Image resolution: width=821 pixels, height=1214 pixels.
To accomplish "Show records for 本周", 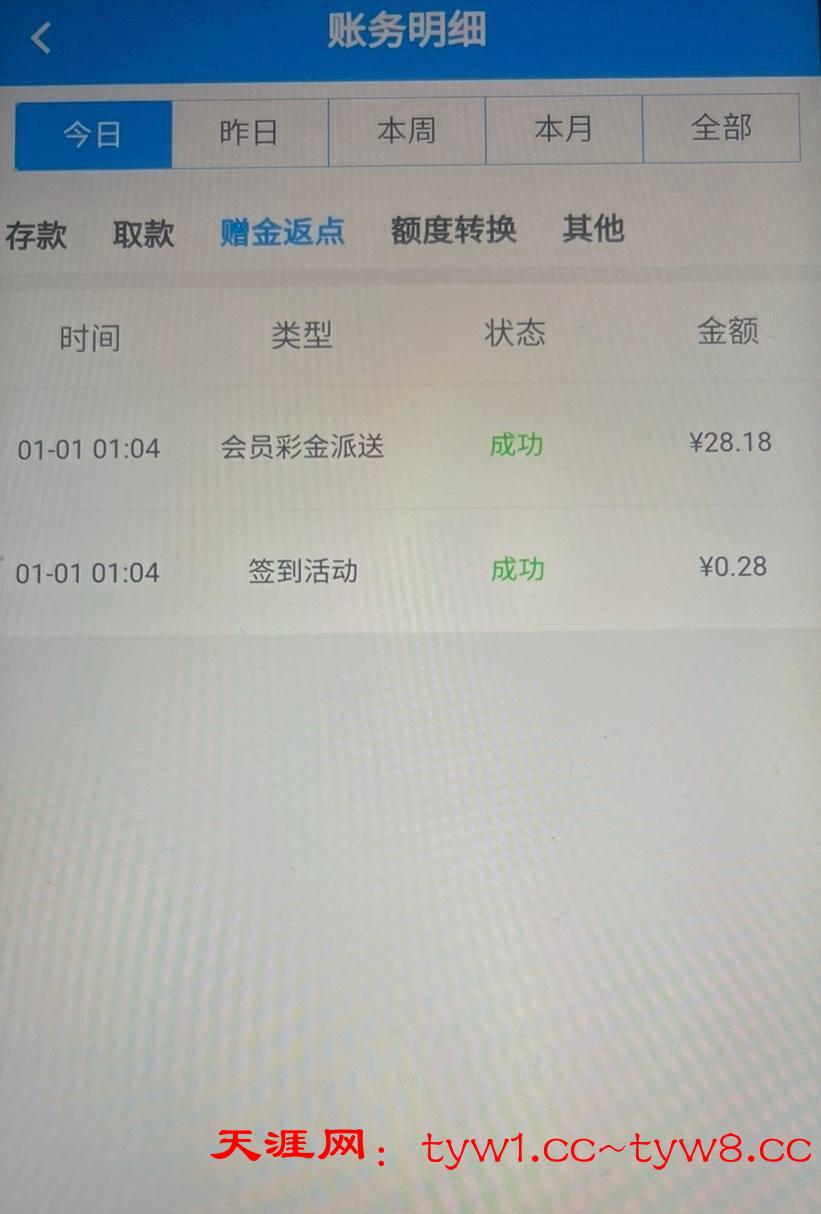I will 406,131.
